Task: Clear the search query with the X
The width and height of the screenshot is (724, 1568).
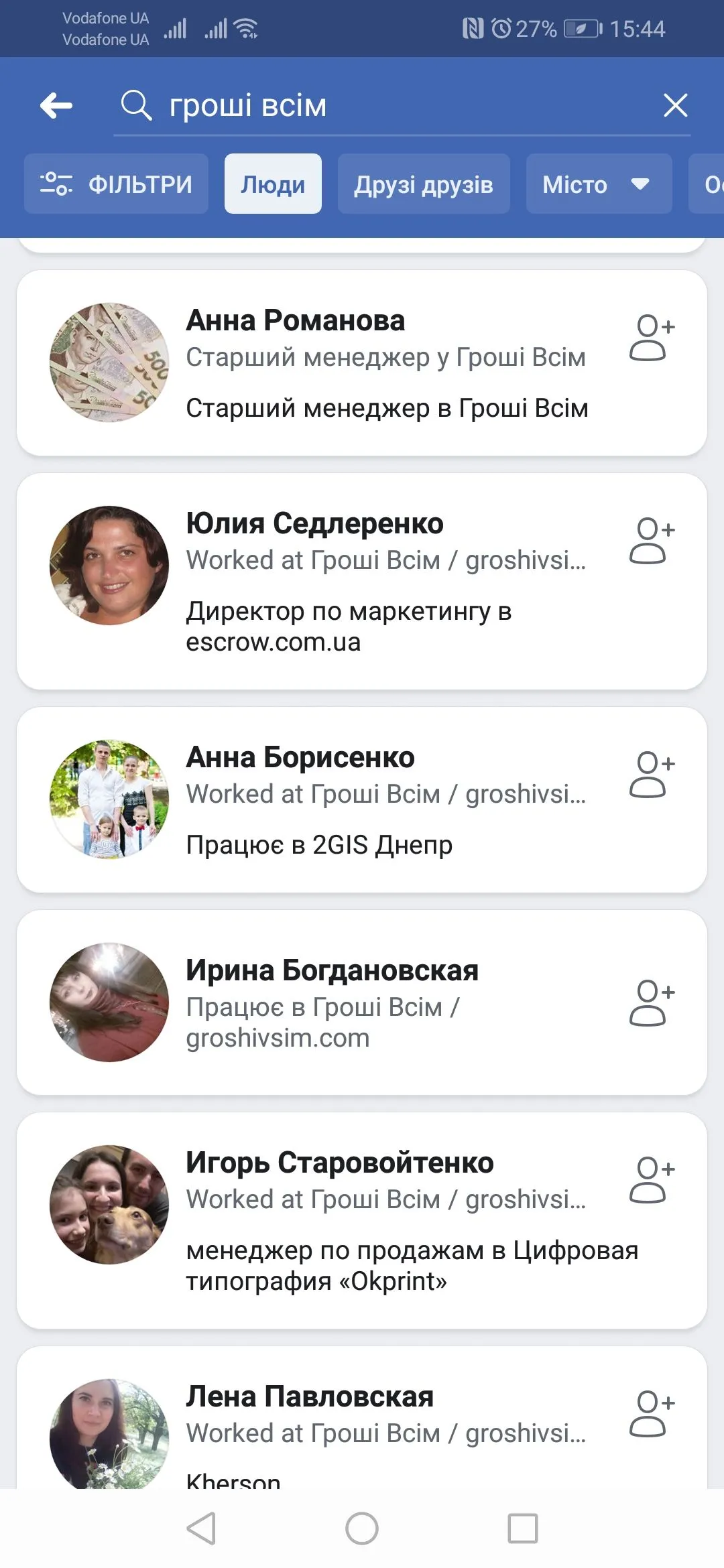Action: tap(675, 105)
